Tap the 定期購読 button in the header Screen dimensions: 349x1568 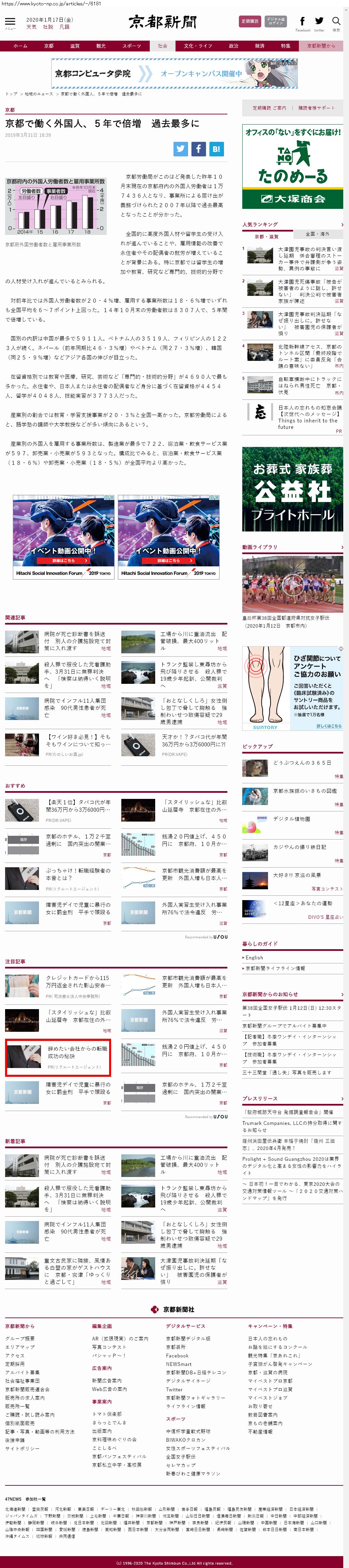(250, 21)
